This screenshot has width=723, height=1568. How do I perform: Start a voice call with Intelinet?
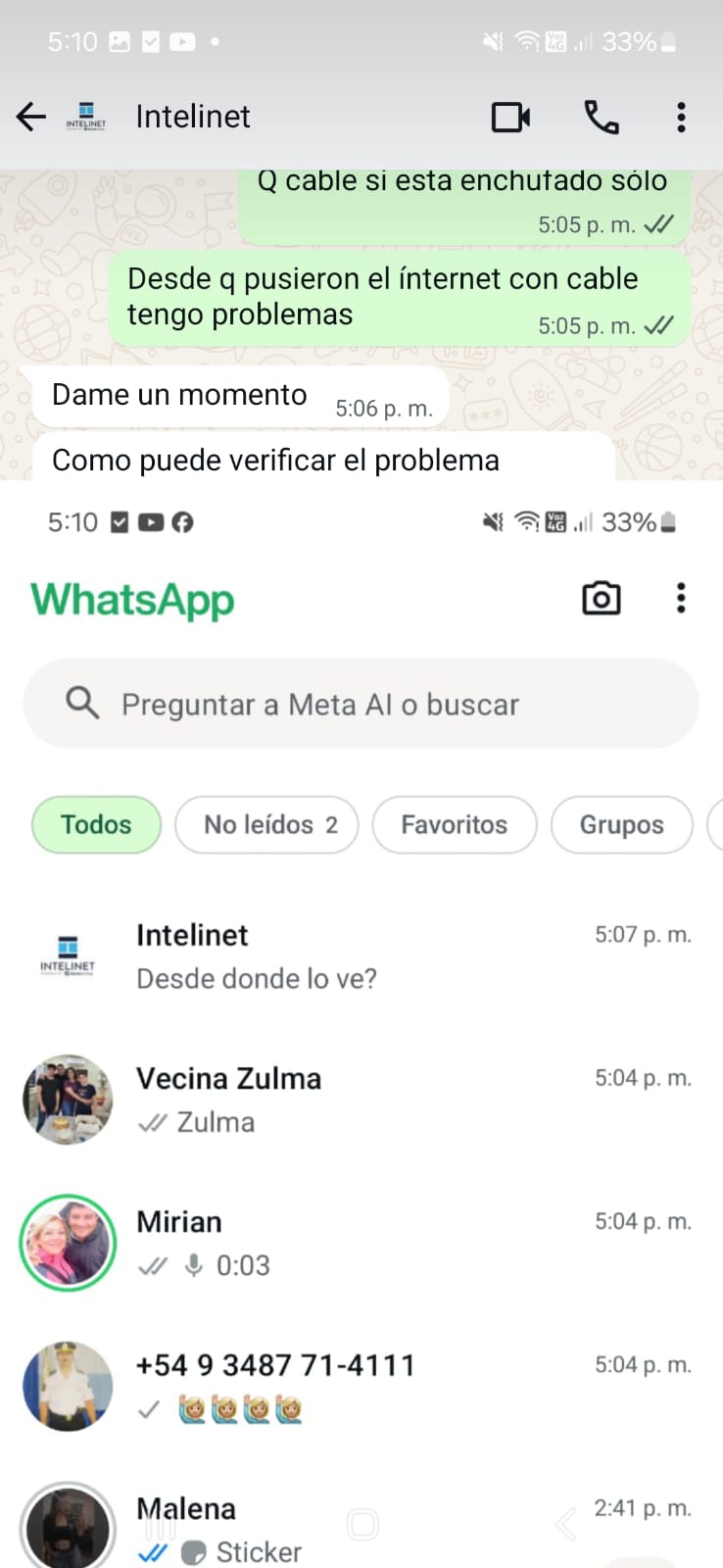coord(602,118)
